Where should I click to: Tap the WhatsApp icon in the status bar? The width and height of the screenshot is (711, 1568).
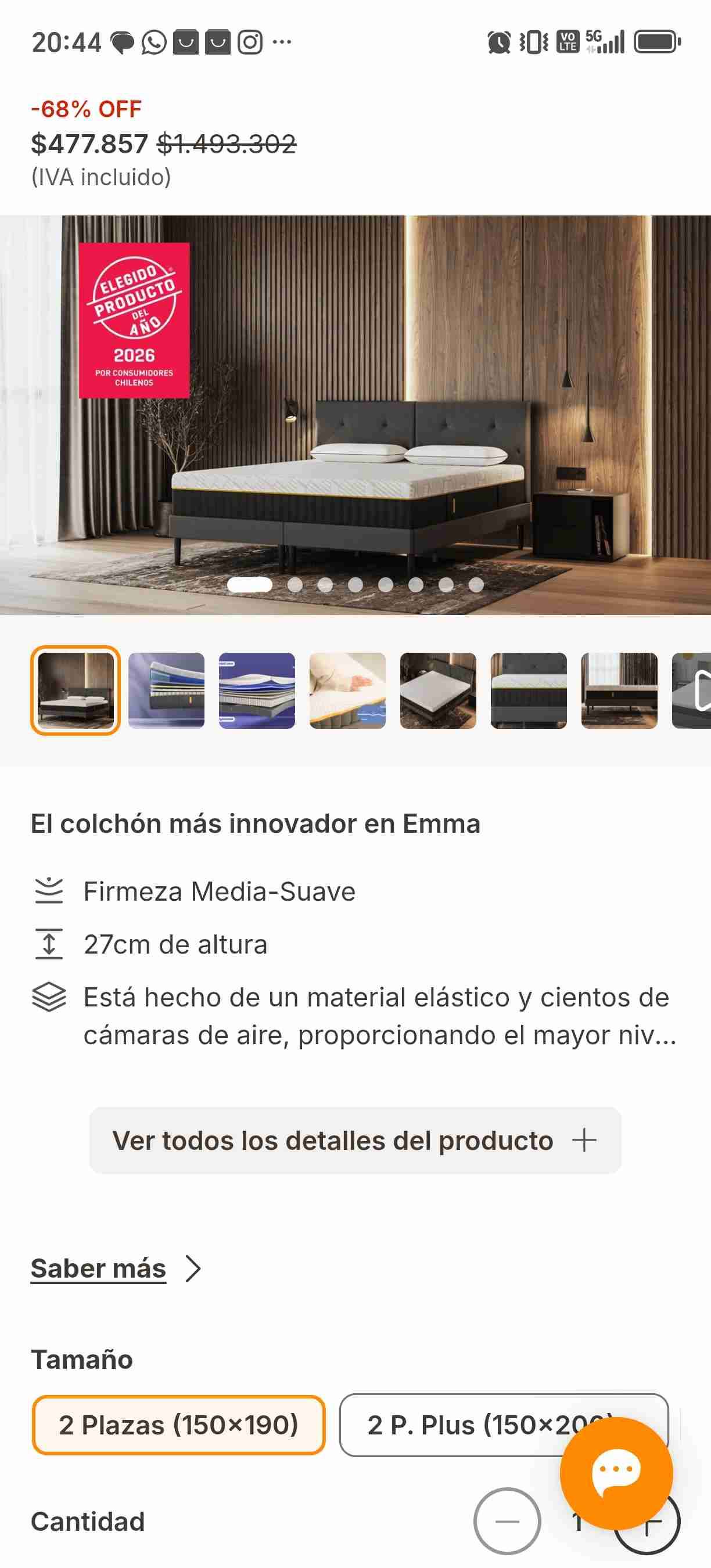[x=153, y=41]
